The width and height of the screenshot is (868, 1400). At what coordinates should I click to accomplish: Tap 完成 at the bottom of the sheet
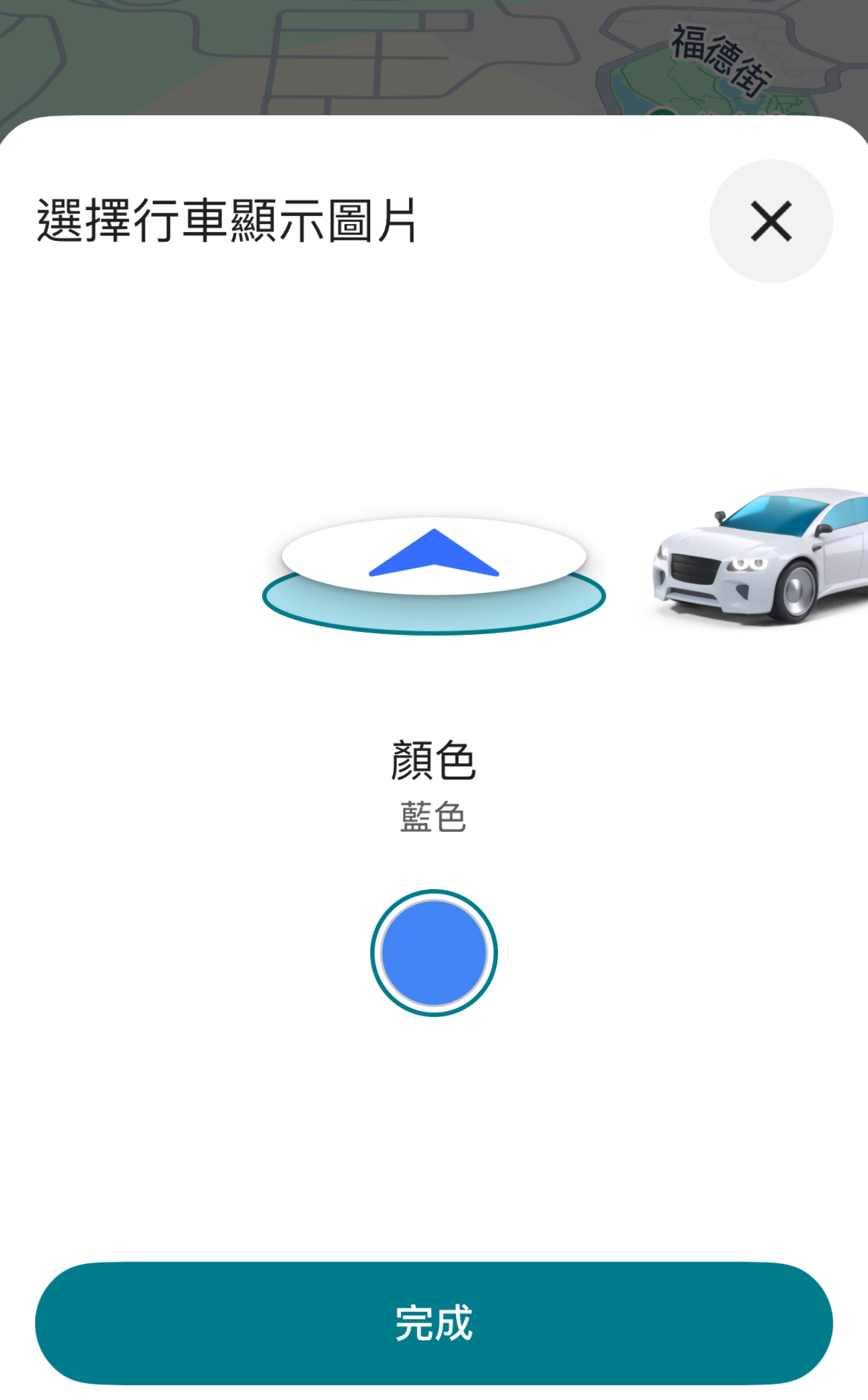[434, 1322]
